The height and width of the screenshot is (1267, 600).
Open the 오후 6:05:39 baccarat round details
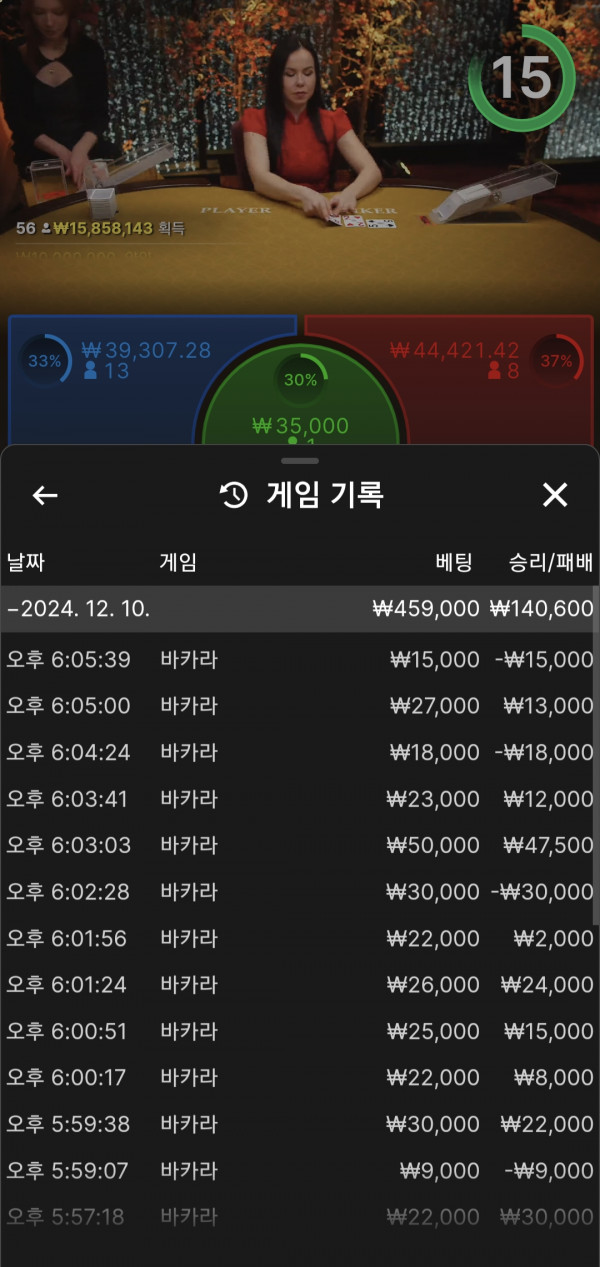298,660
